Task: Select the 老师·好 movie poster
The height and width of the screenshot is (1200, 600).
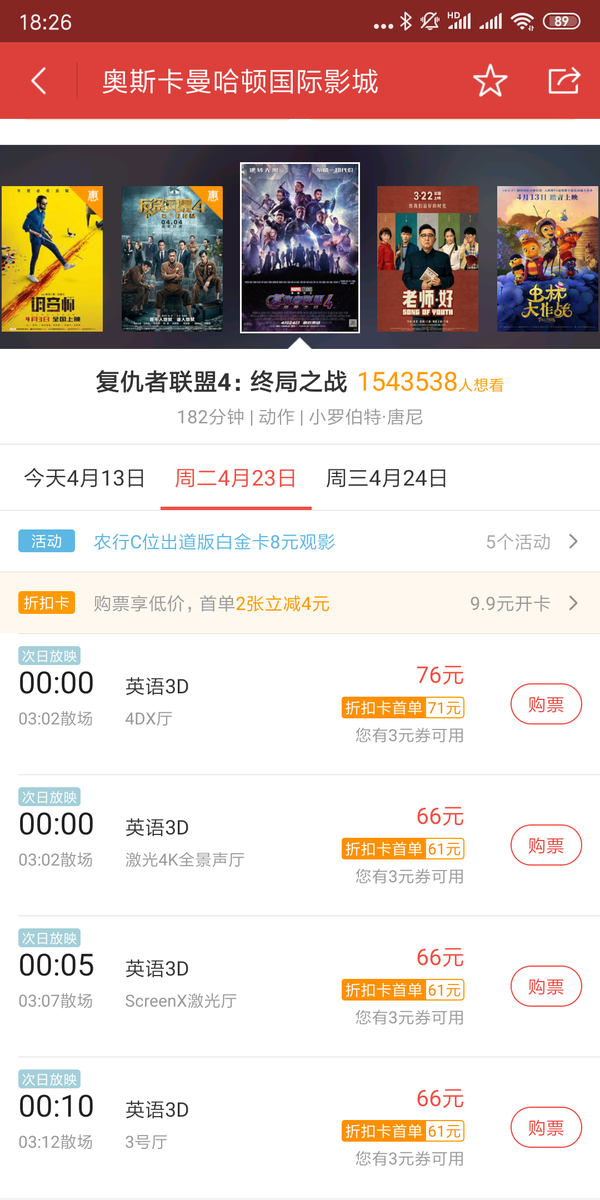Action: coord(427,258)
